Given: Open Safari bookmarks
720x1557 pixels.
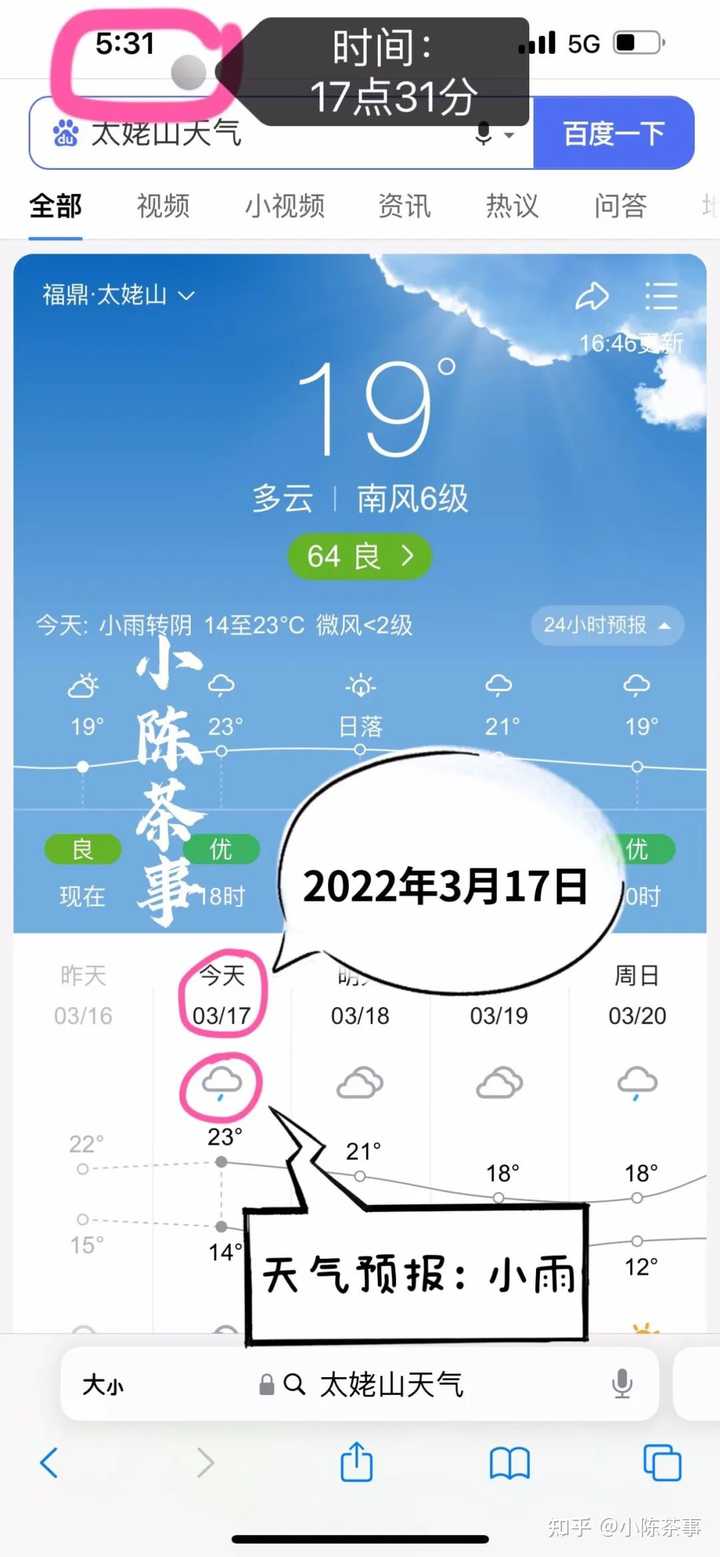Looking at the screenshot, I should (x=509, y=1464).
